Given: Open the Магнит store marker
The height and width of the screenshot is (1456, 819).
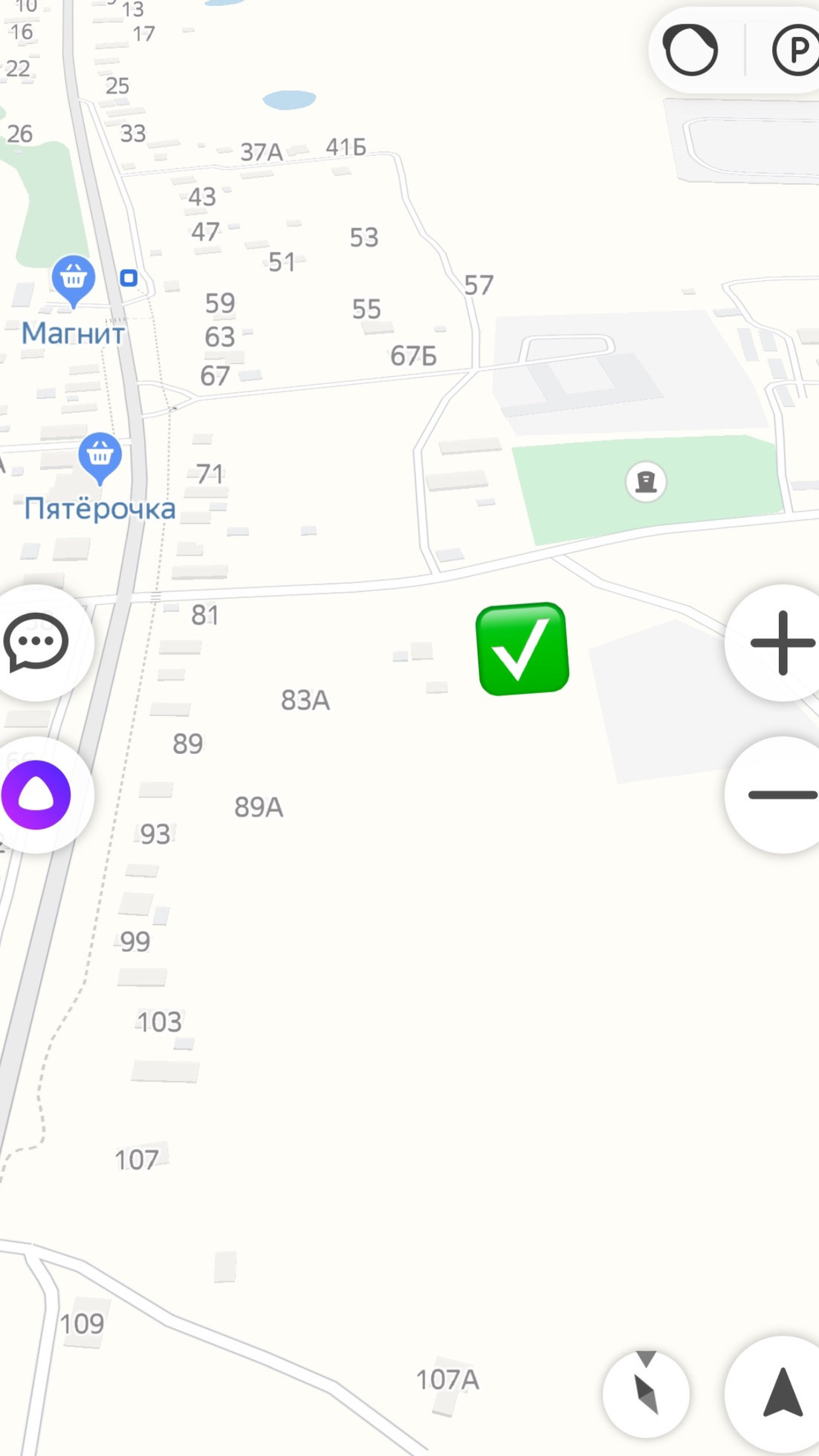Looking at the screenshot, I should tap(73, 280).
